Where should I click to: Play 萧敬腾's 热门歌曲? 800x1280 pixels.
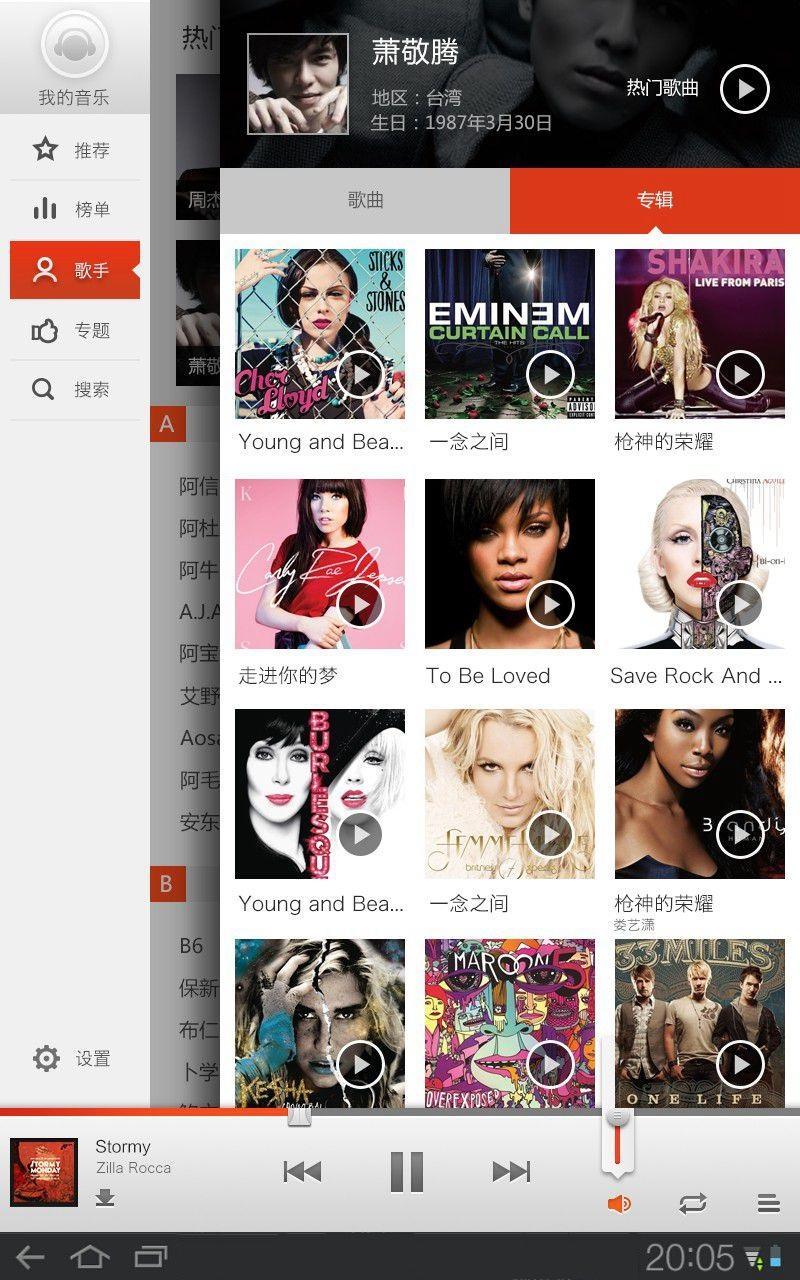[744, 89]
